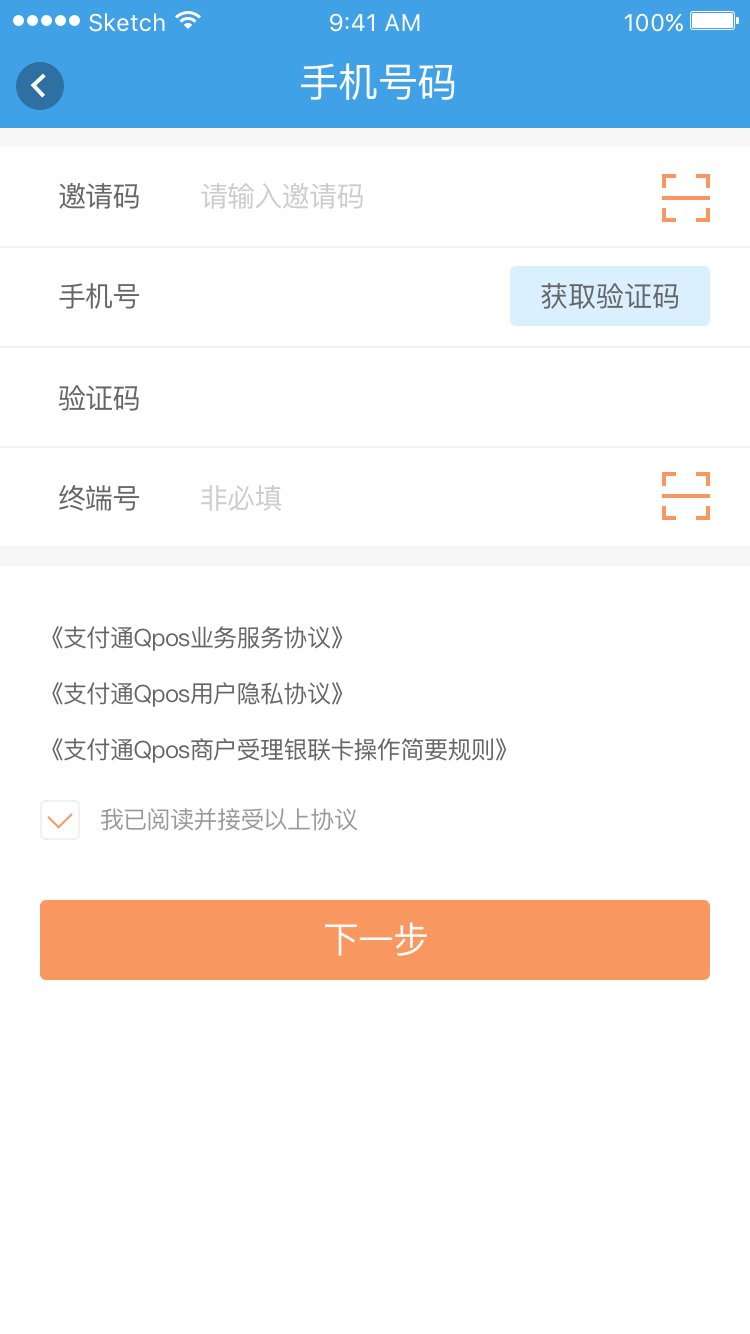This screenshot has width=750, height=1334.
Task: Go back using the header arrow
Action: click(x=40, y=85)
